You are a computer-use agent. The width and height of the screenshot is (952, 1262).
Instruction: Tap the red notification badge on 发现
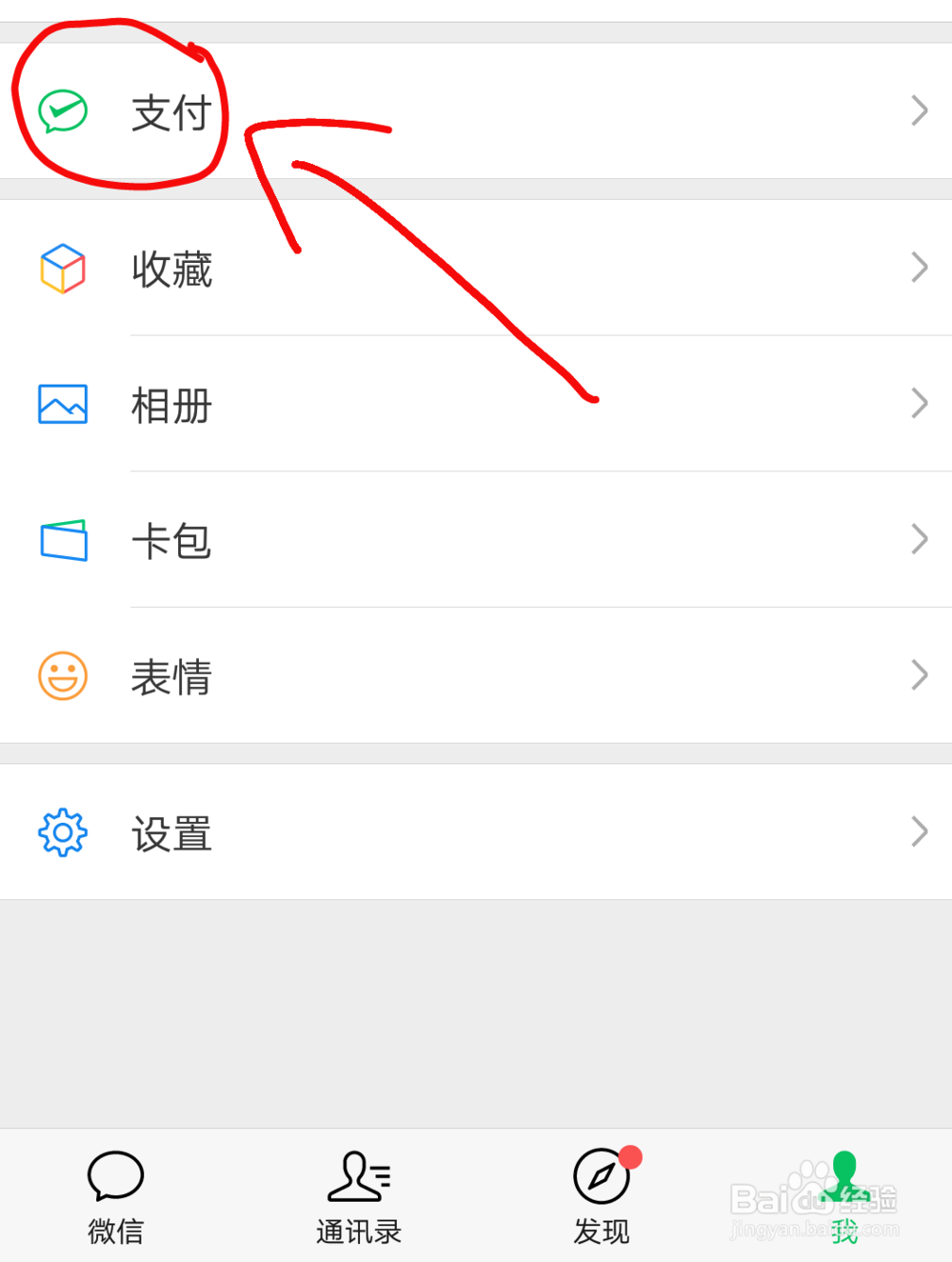[x=633, y=1158]
